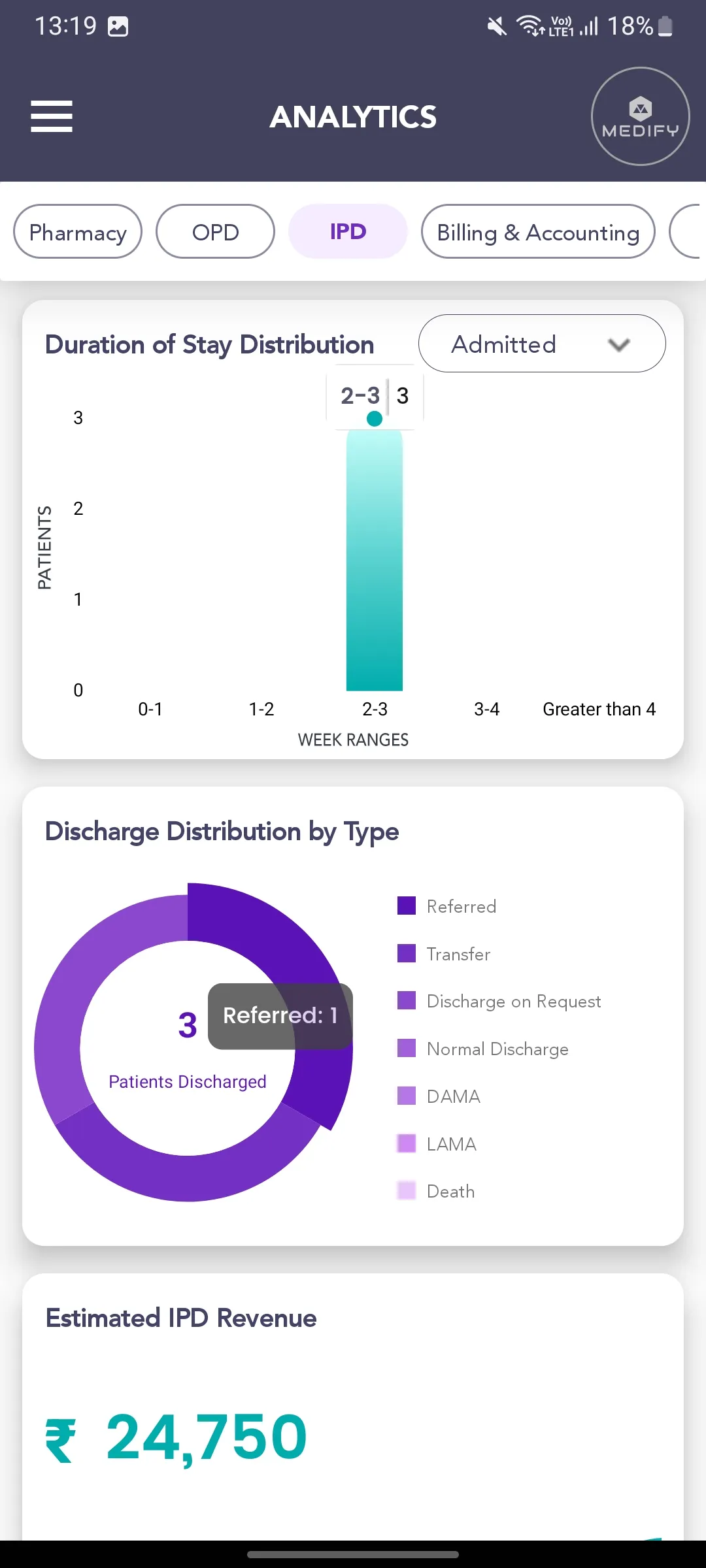Viewport: 706px width, 1568px height.
Task: Switch to the Pharmacy tab
Action: (x=77, y=232)
